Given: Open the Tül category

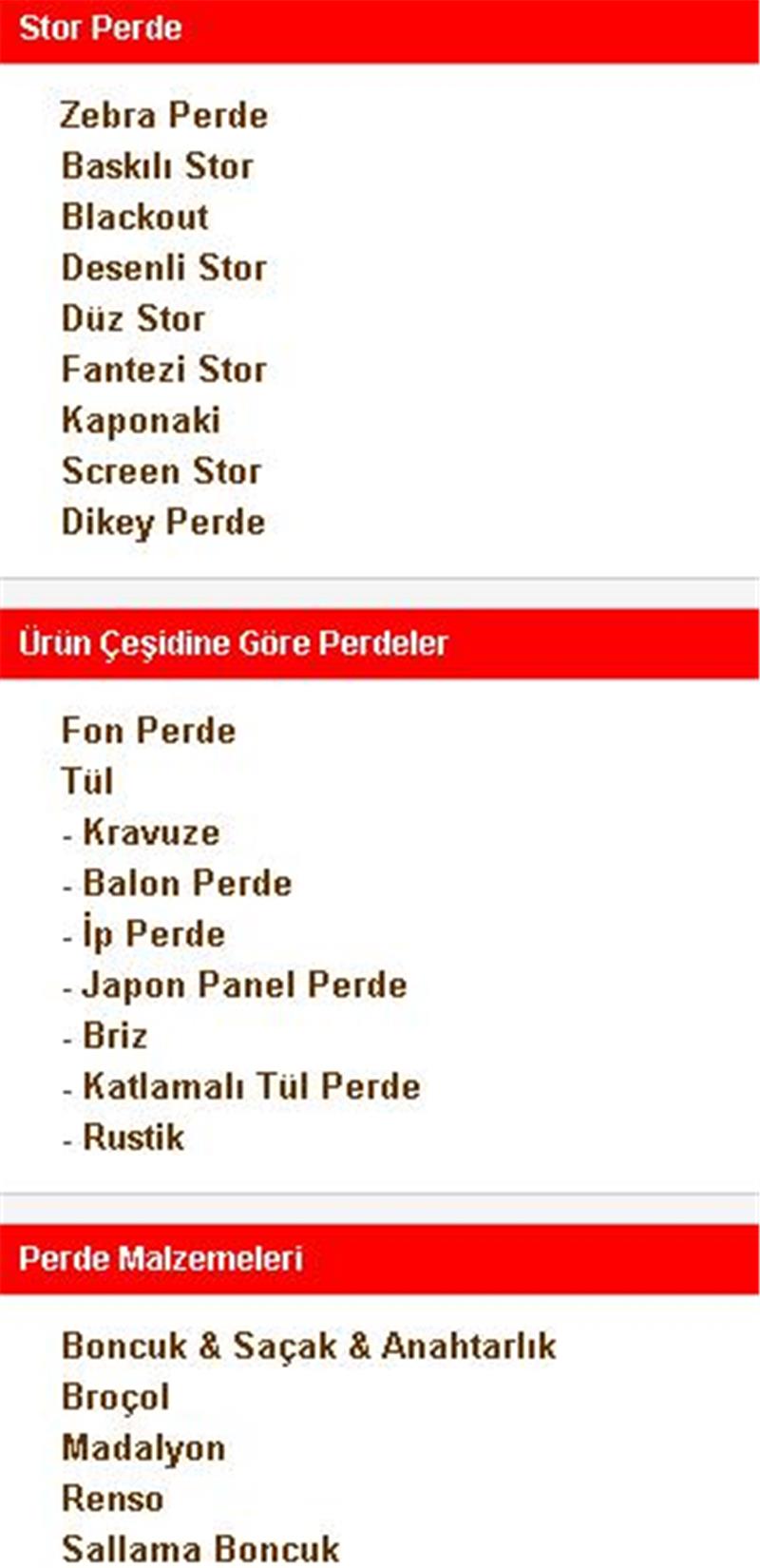Looking at the screenshot, I should pyautogui.click(x=86, y=781).
